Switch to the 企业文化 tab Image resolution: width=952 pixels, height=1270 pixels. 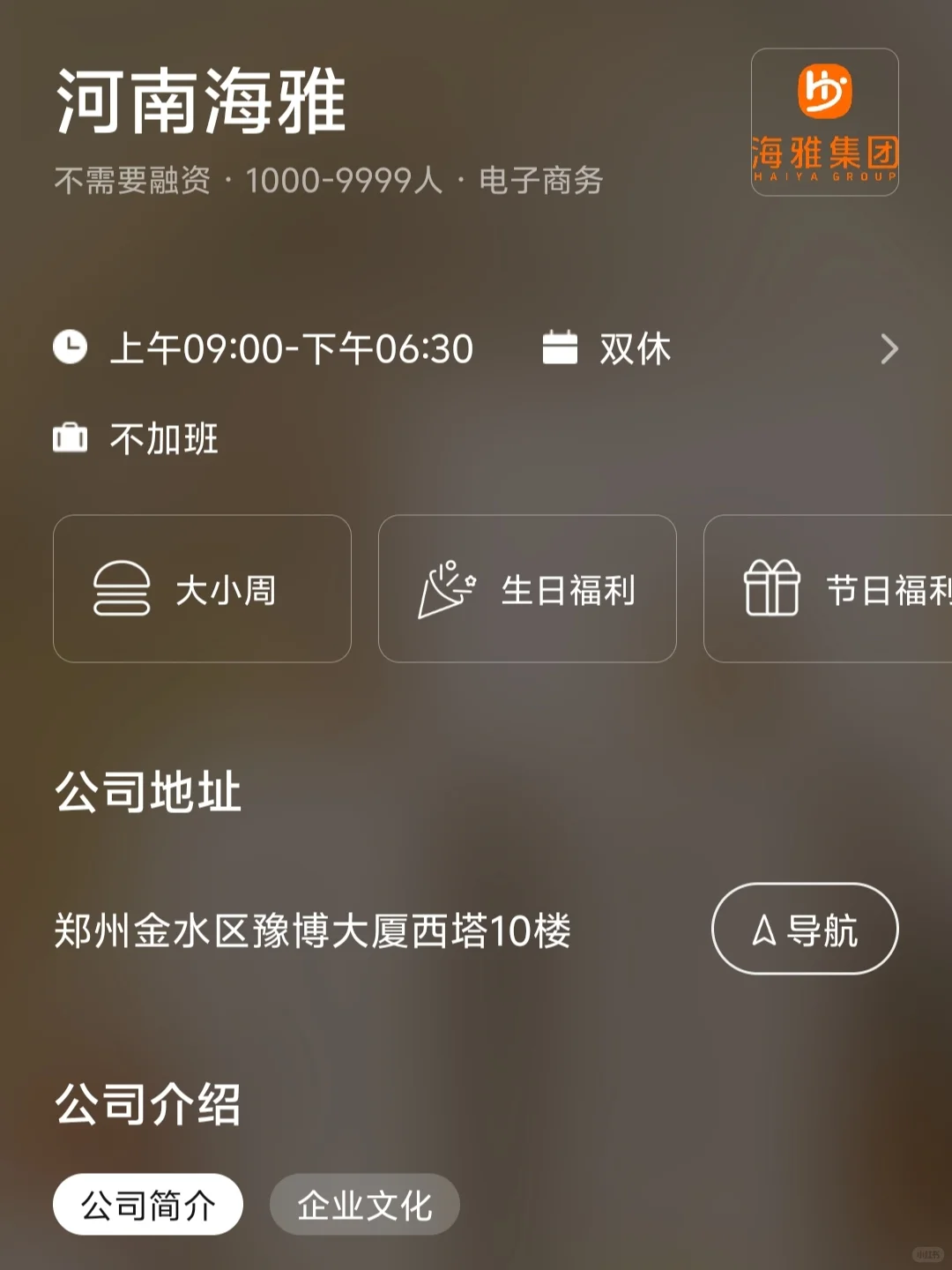[x=365, y=1205]
